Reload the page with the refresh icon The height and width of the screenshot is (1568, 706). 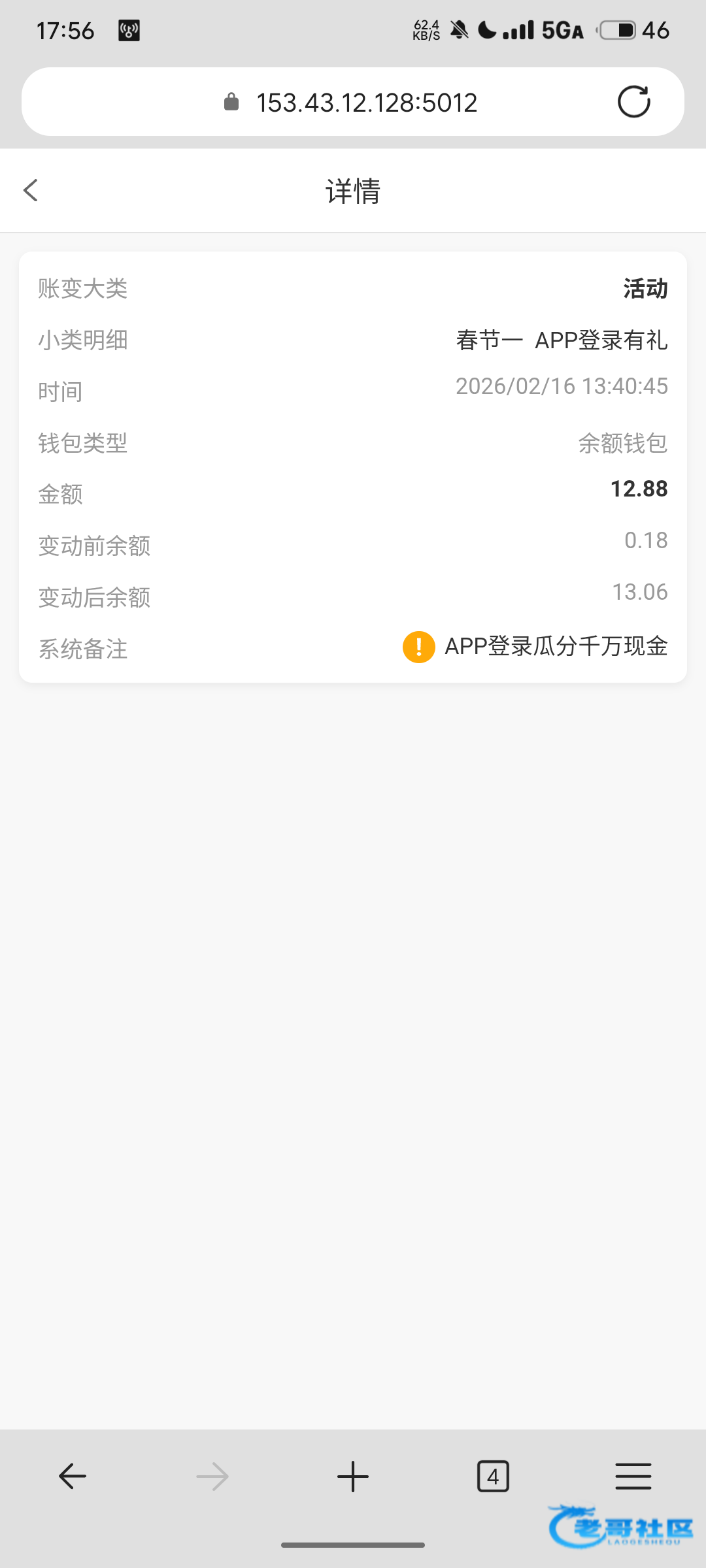[633, 102]
